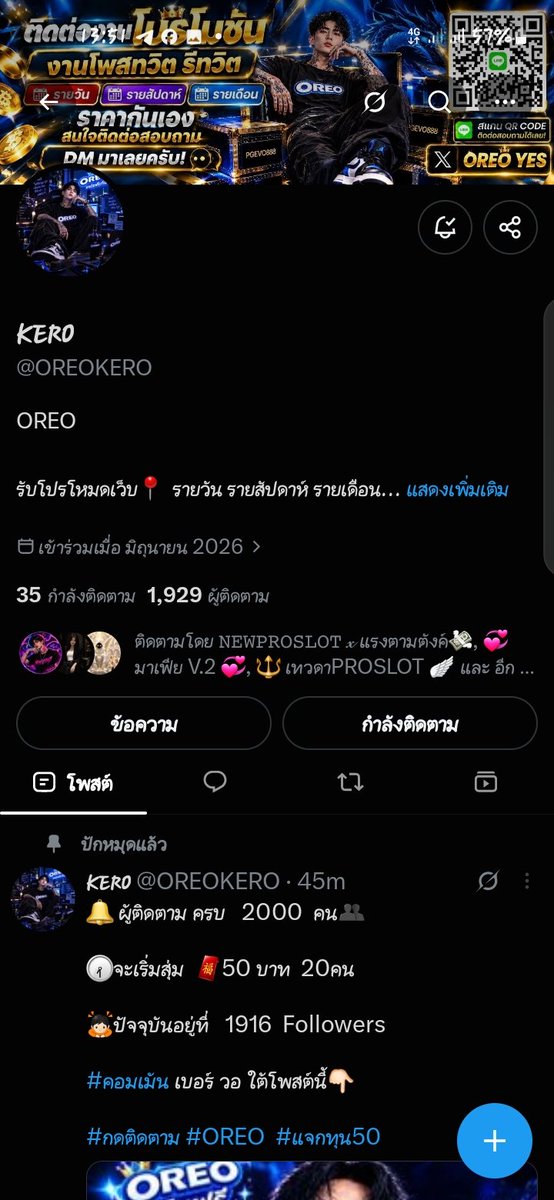
Task: Search within this profile
Action: pos(440,101)
